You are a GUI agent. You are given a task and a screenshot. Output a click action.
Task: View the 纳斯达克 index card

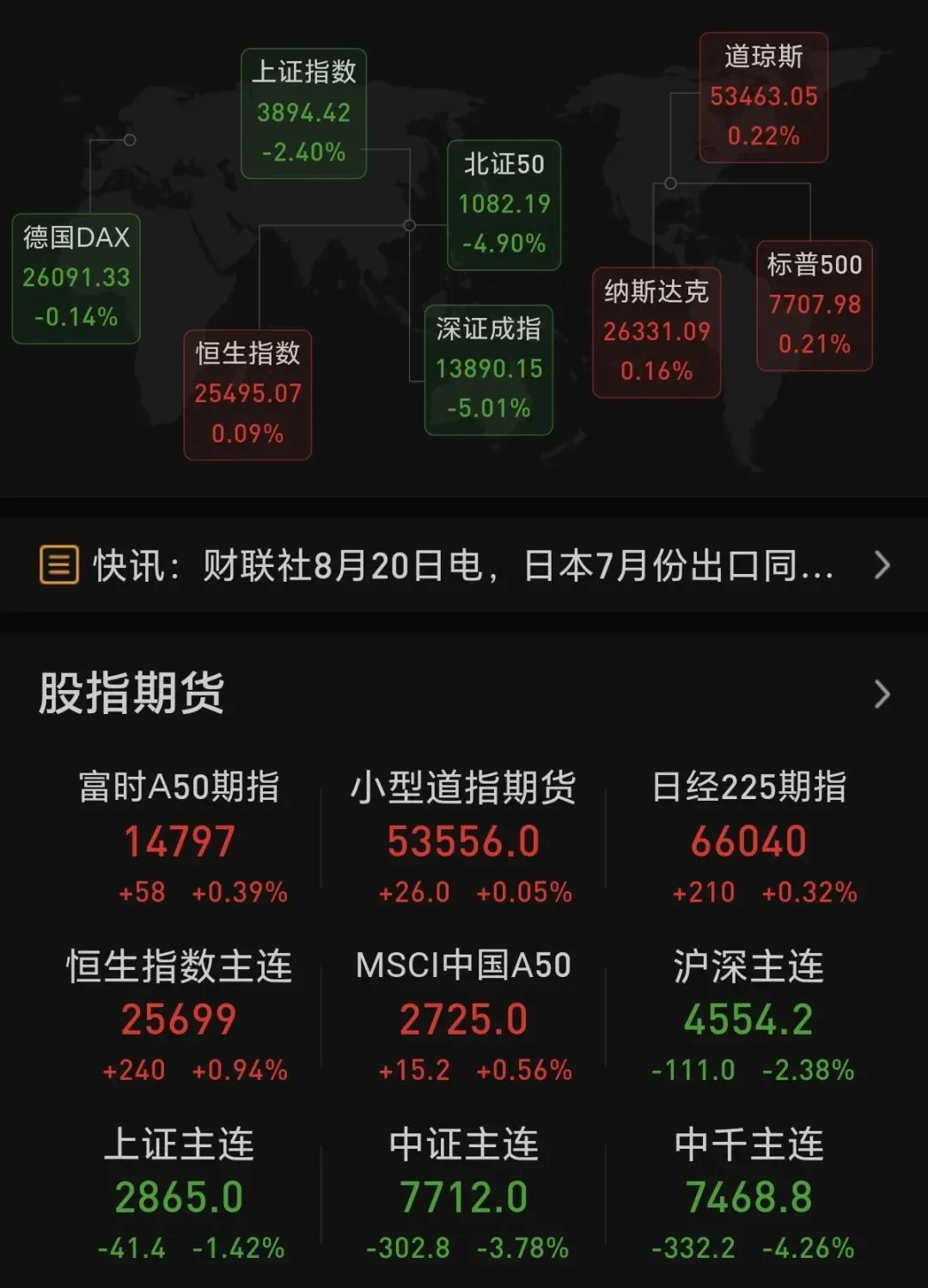656,332
